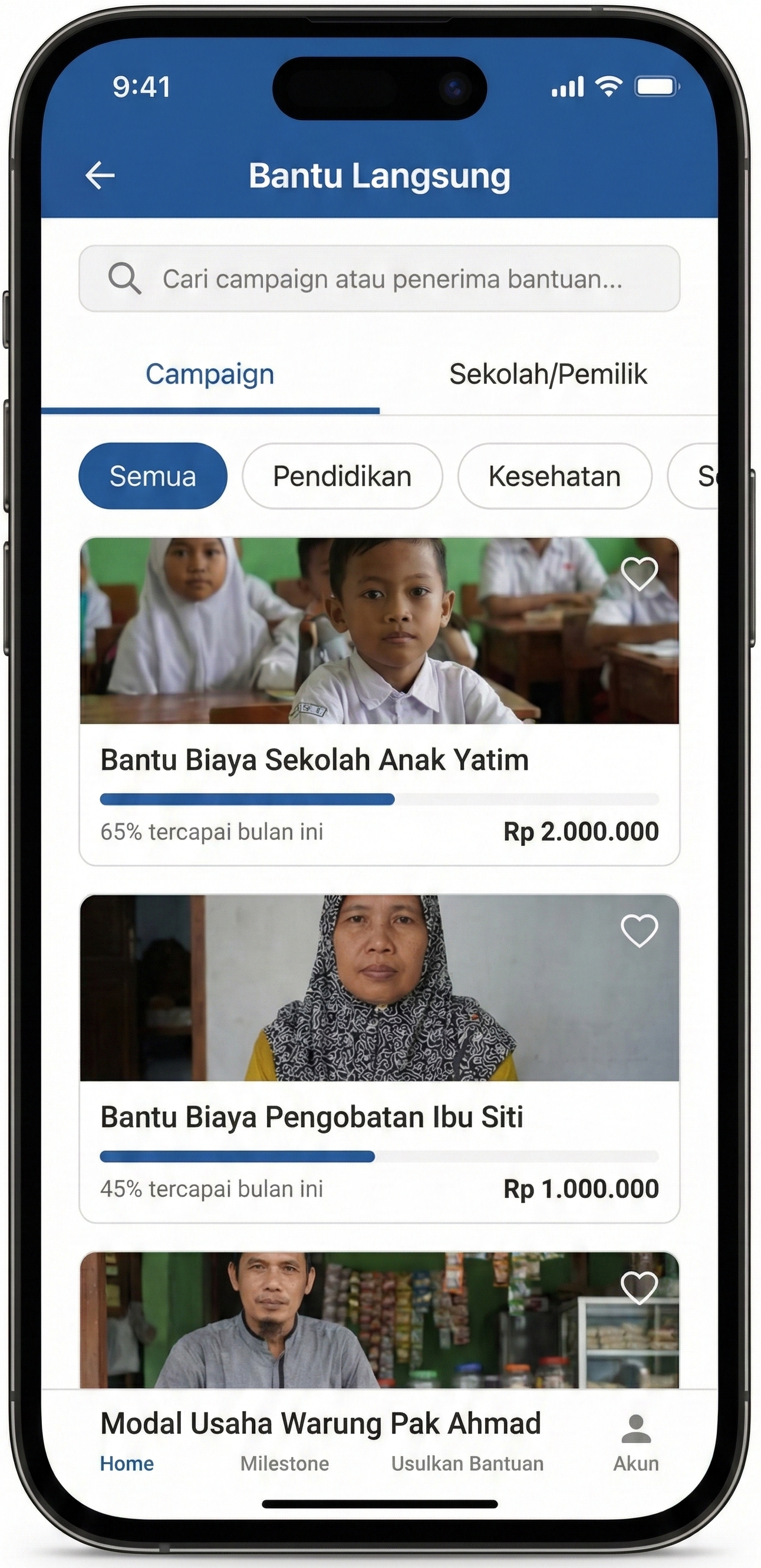The width and height of the screenshot is (761, 1568).
Task: Favorite the Anak Yatim campaign heart
Action: click(639, 574)
